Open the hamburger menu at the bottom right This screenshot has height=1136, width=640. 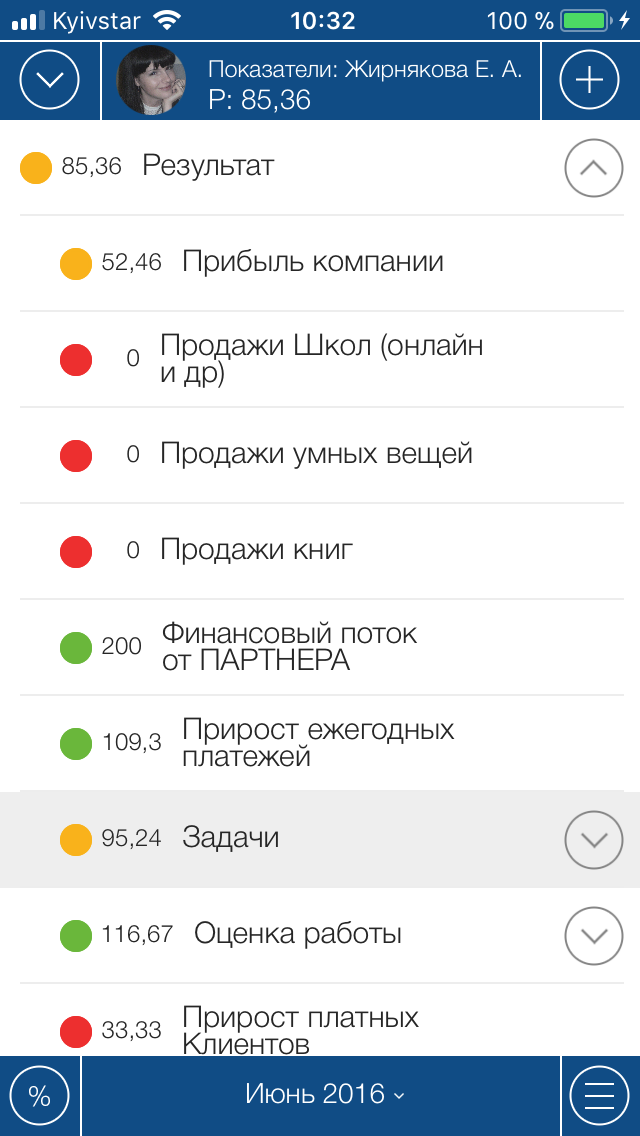[599, 1096]
